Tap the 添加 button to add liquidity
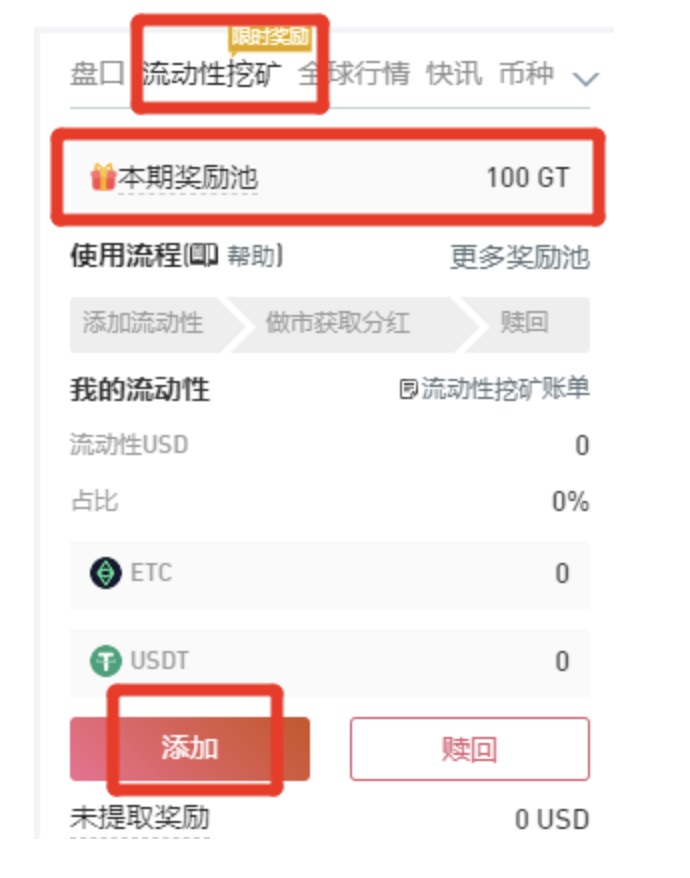690x878 pixels. point(190,748)
